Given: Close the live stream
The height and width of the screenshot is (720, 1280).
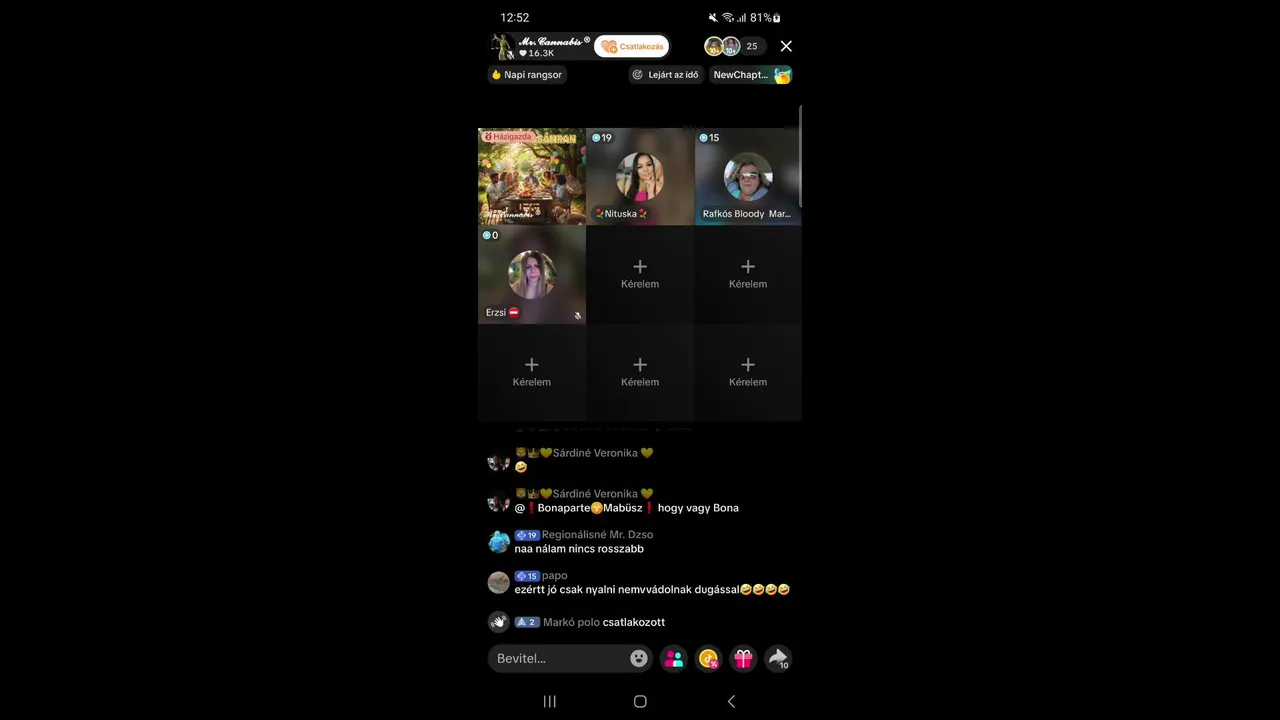Looking at the screenshot, I should 786,46.
